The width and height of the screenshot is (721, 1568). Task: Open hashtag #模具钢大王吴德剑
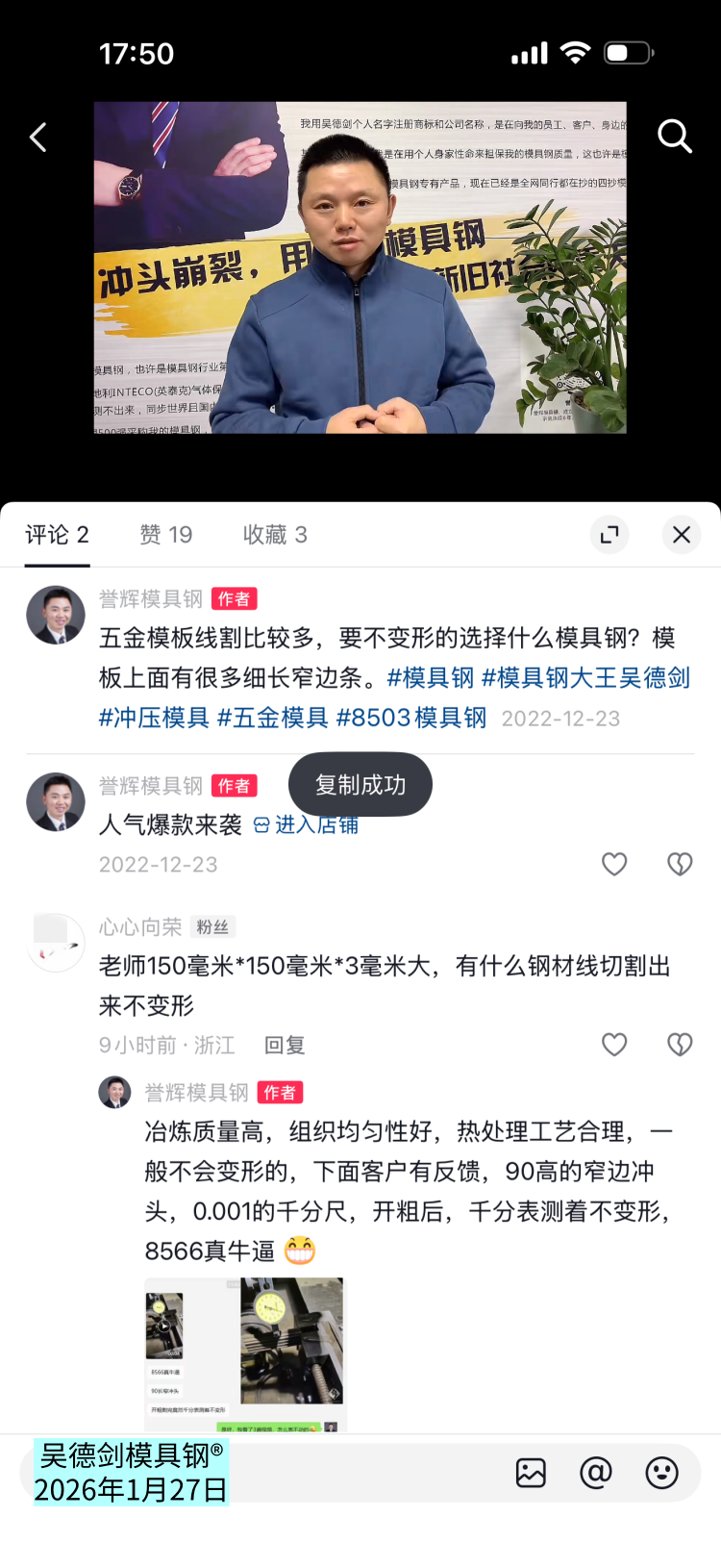585,678
